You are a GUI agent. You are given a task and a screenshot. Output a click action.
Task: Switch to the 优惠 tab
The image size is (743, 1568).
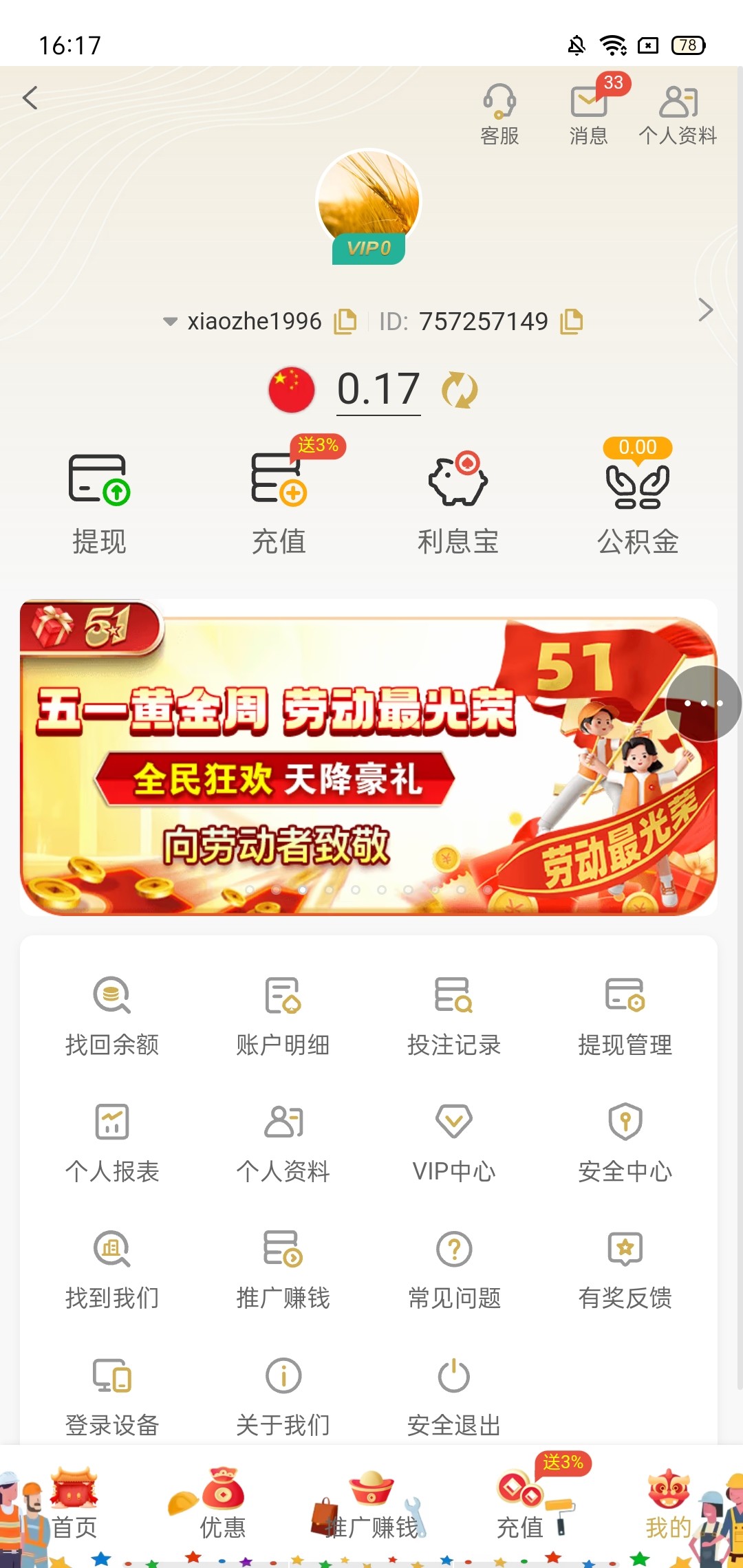tap(222, 1506)
